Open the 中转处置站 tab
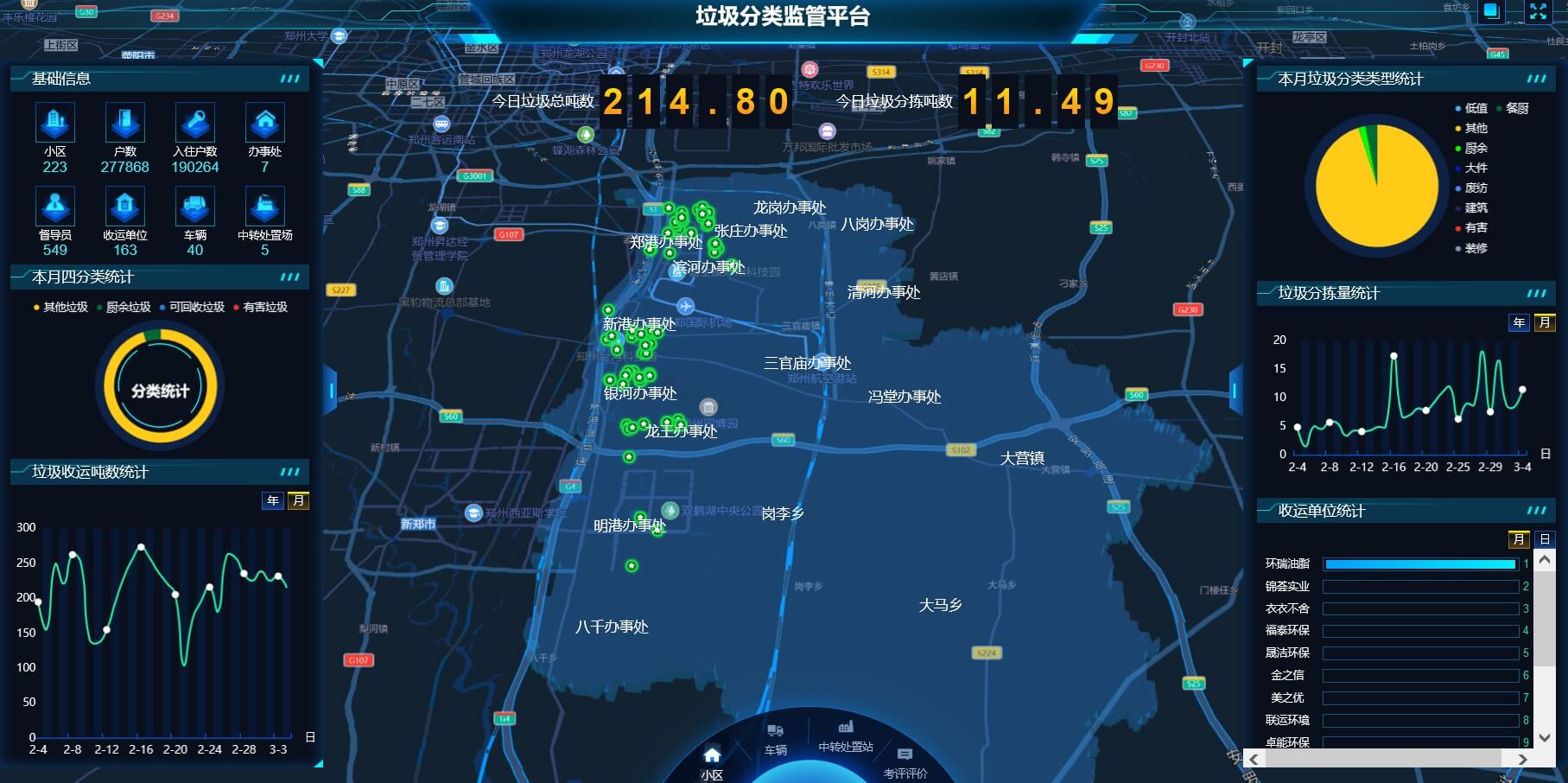Viewport: 1568px width, 783px height. (845, 736)
